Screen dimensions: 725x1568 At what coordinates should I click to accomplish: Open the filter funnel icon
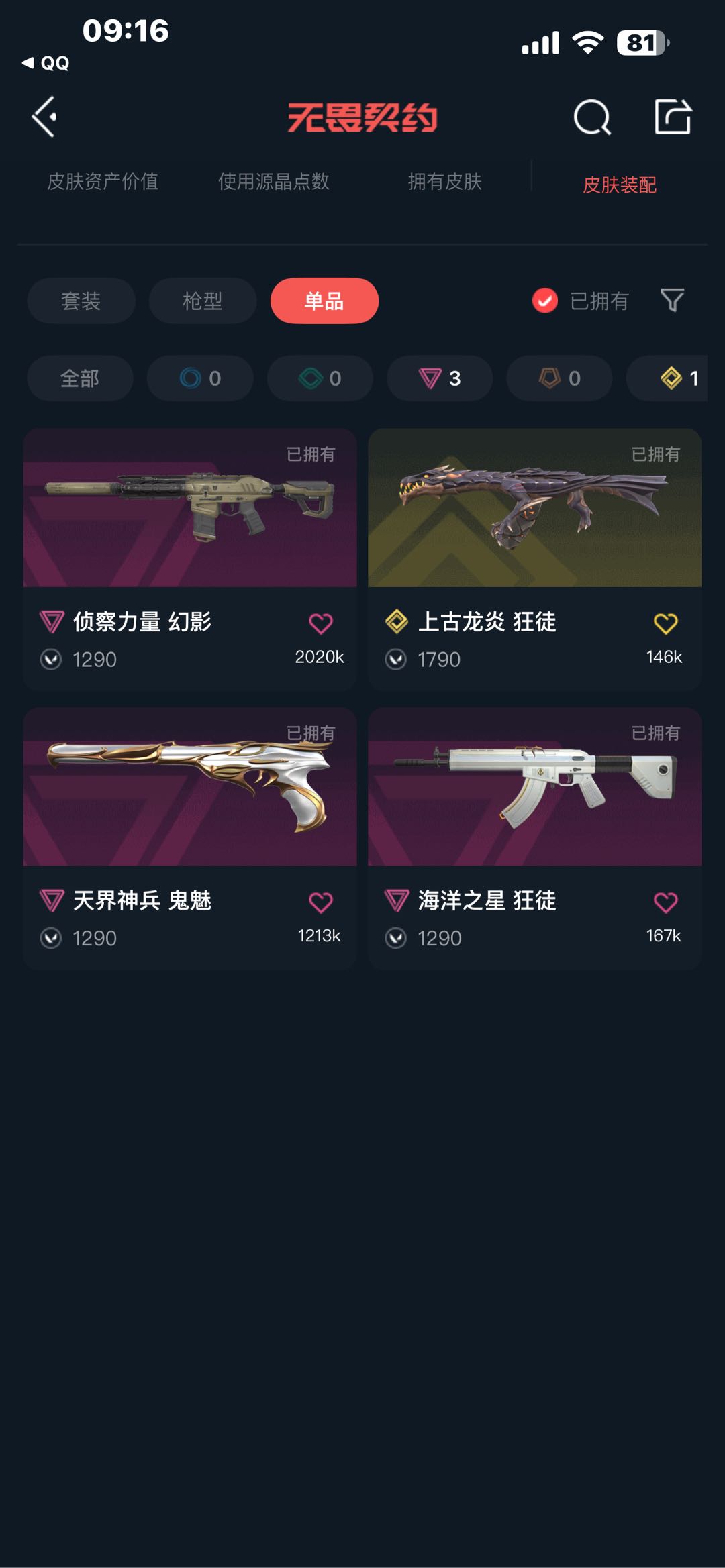click(672, 300)
